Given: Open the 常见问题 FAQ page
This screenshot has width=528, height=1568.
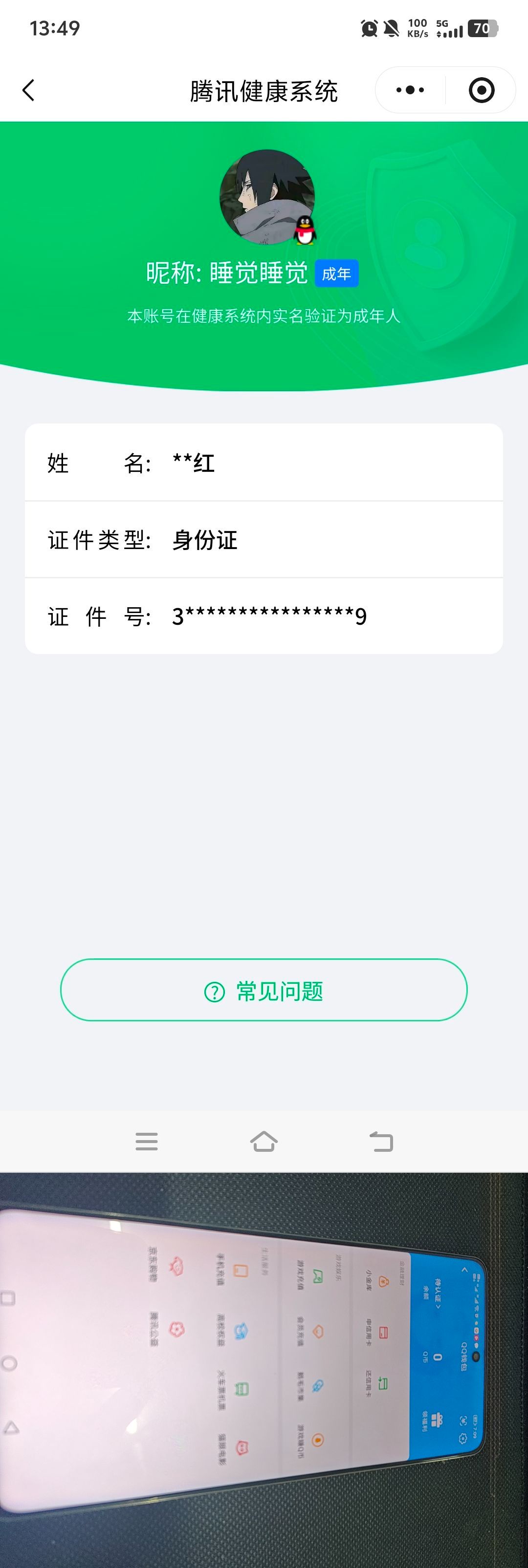Looking at the screenshot, I should coord(263,990).
